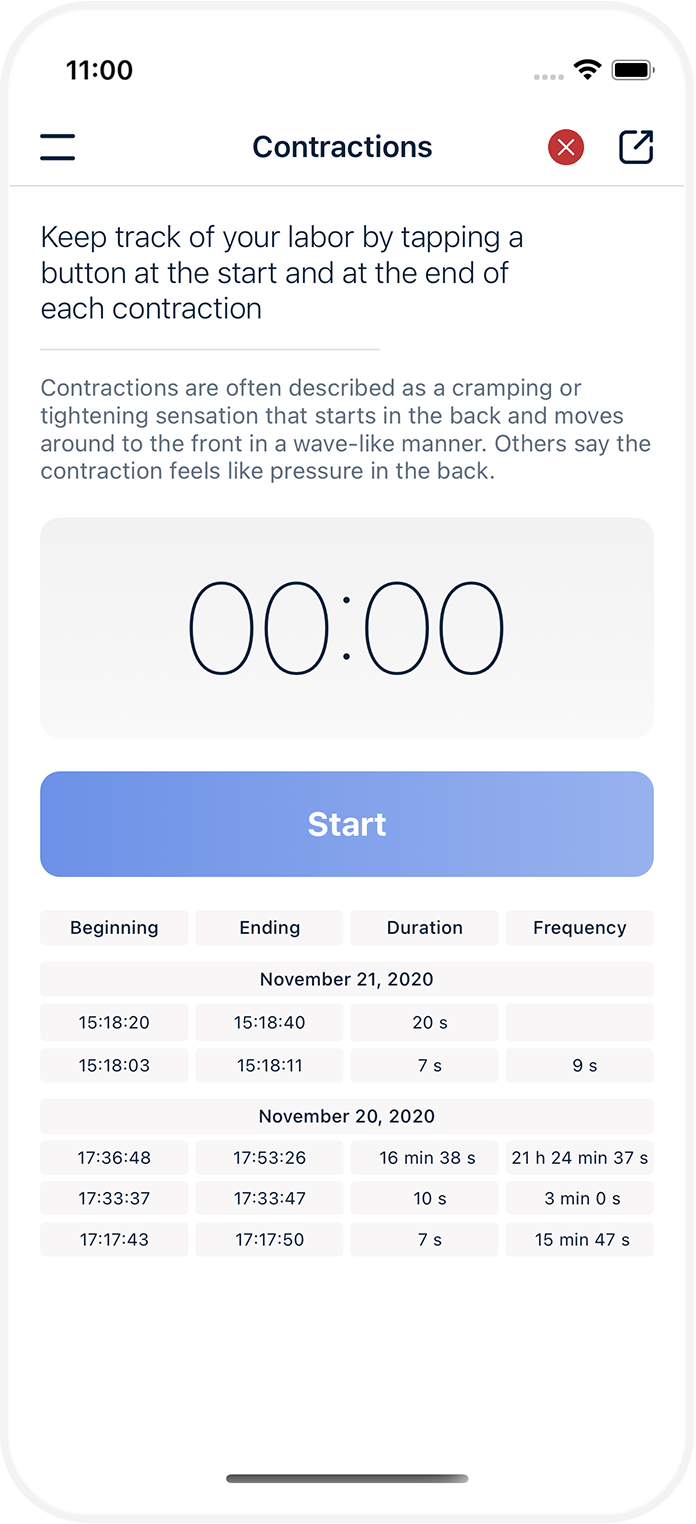This screenshot has height=1524, width=696.
Task: Tap the red clear contractions icon
Action: tap(566, 148)
